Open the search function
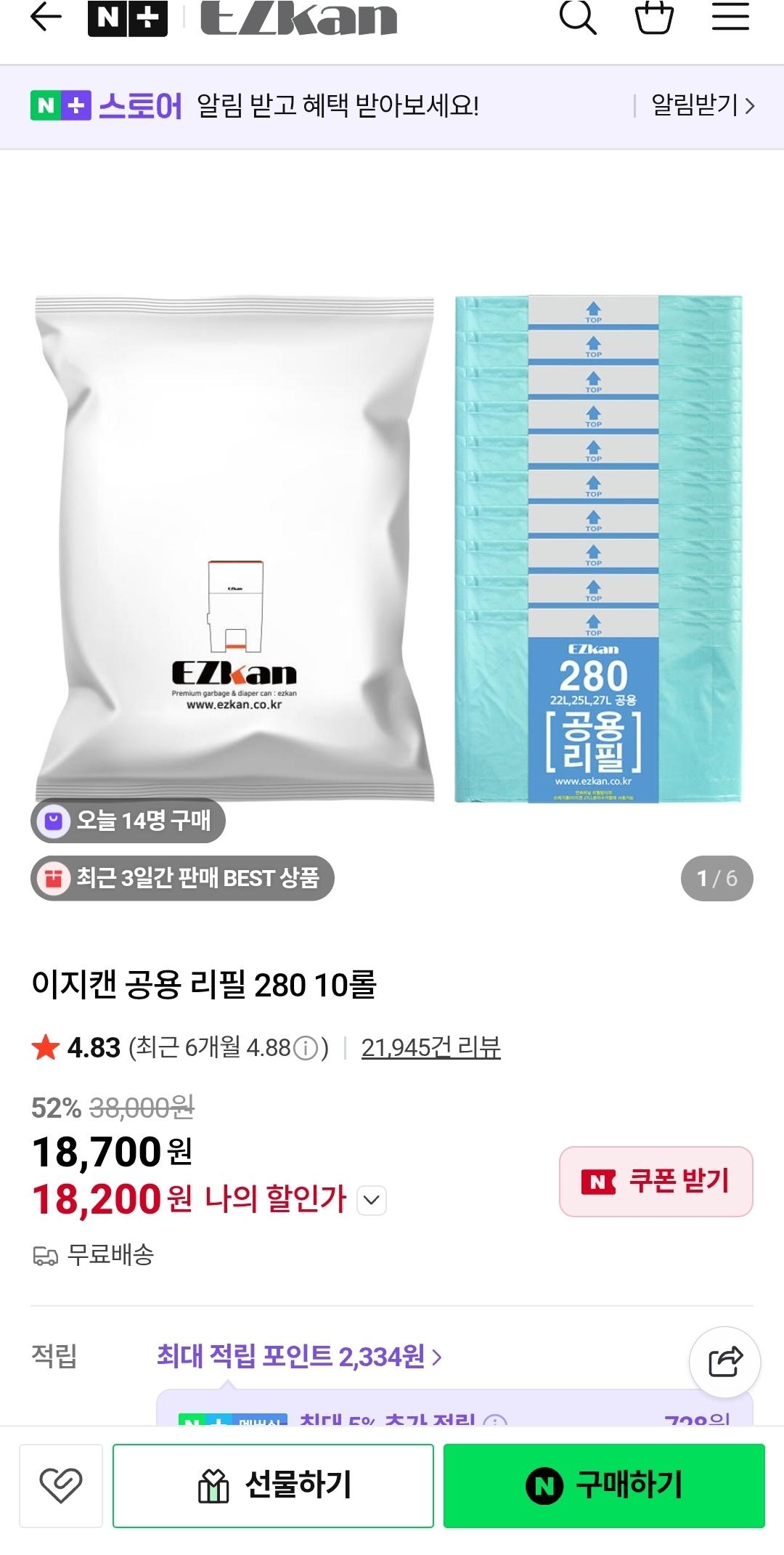Image resolution: width=784 pixels, height=1555 pixels. point(577,20)
